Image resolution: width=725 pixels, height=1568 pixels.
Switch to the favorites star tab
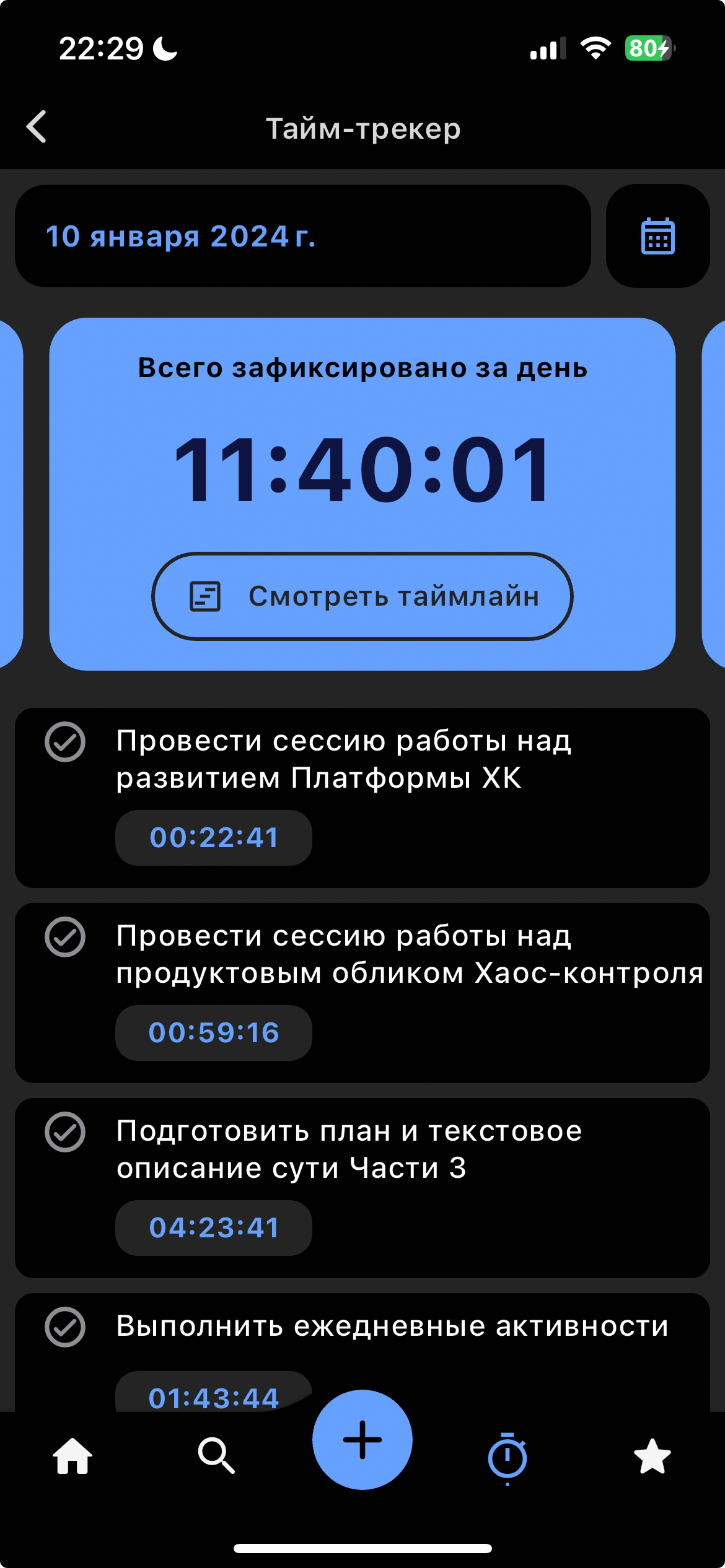[652, 1456]
